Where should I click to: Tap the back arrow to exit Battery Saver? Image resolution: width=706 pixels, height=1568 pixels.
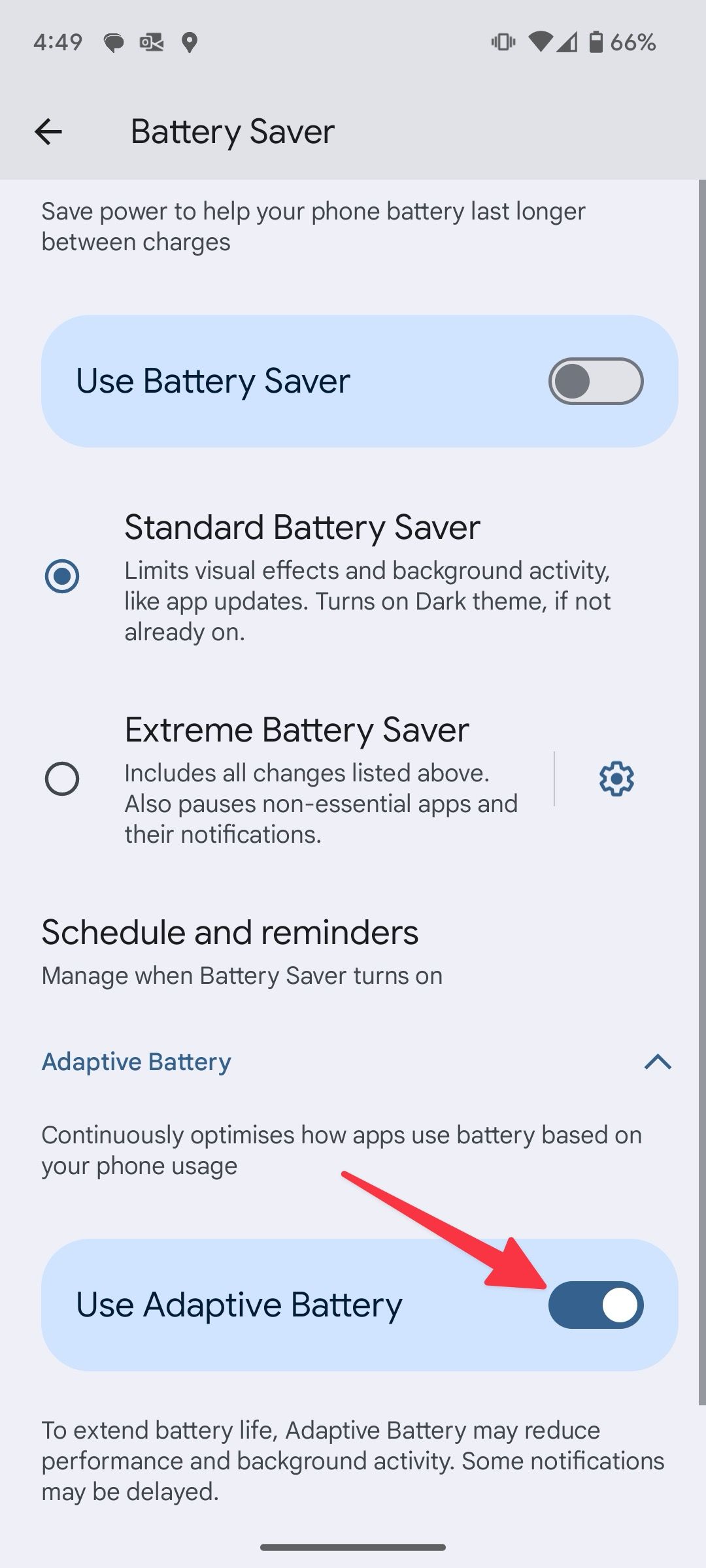[49, 131]
